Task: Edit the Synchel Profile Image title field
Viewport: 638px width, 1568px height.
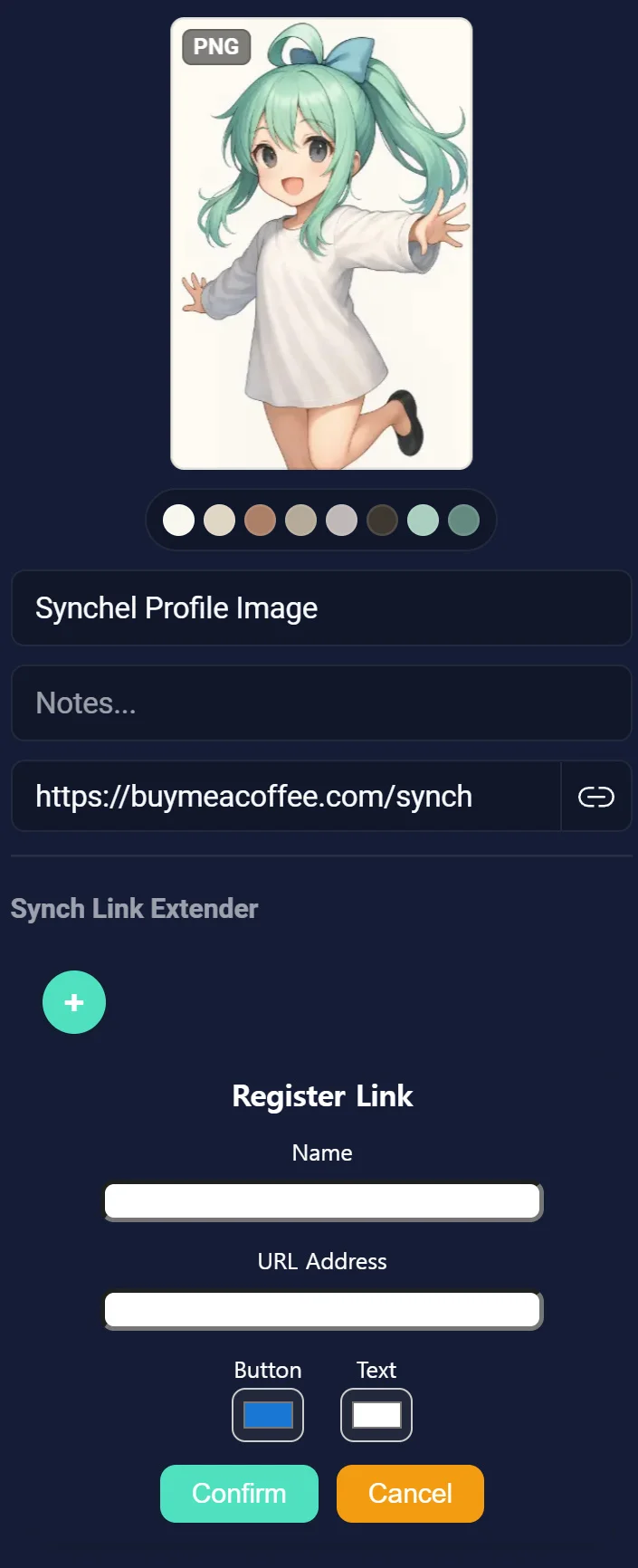Action: [320, 608]
